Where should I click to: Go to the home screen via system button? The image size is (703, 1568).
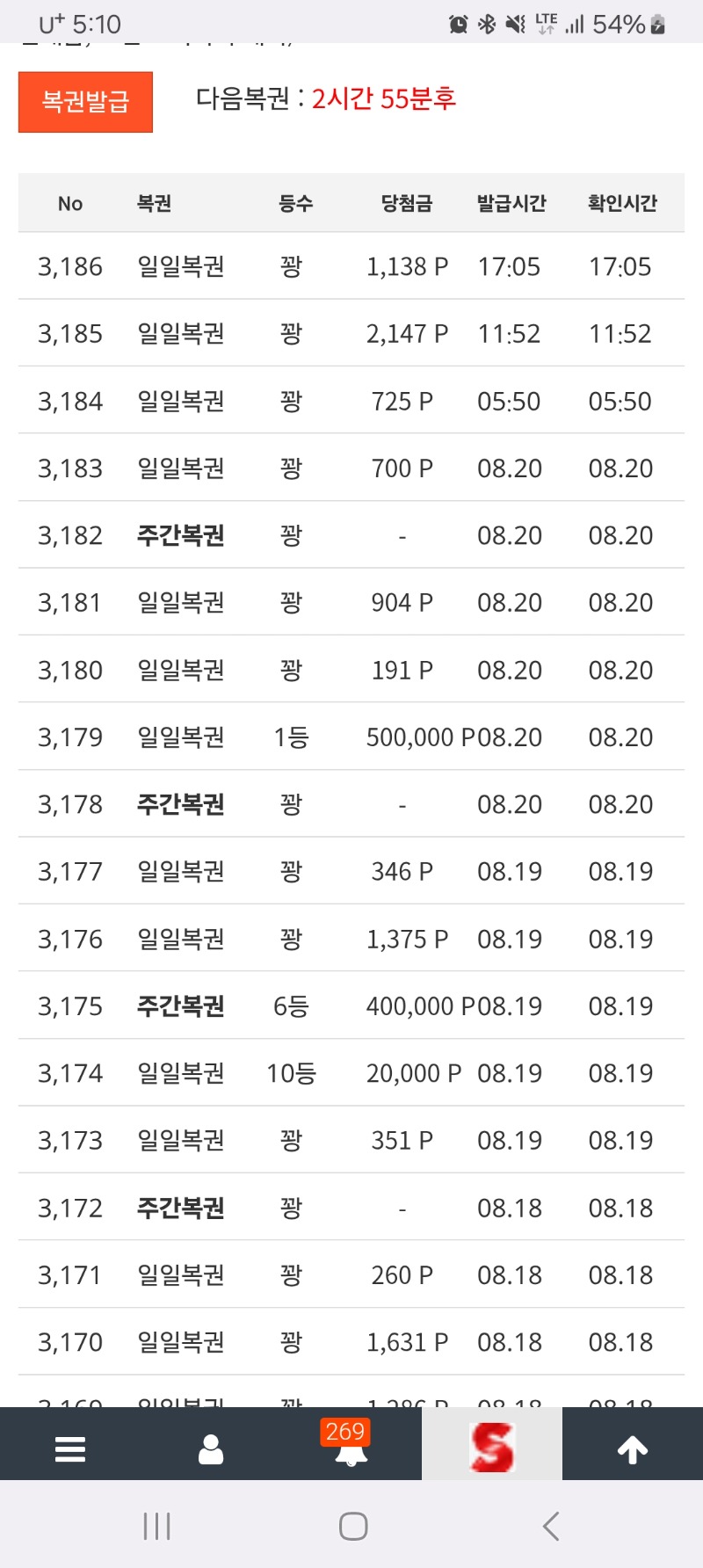(353, 1526)
